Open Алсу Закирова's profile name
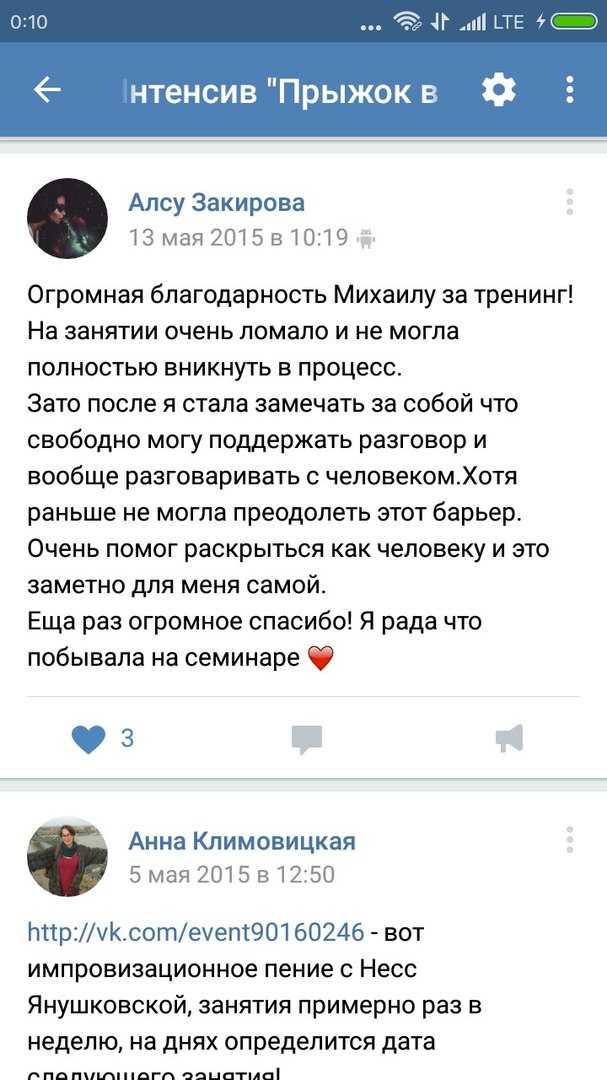Viewport: 607px width, 1080px height. click(216, 202)
